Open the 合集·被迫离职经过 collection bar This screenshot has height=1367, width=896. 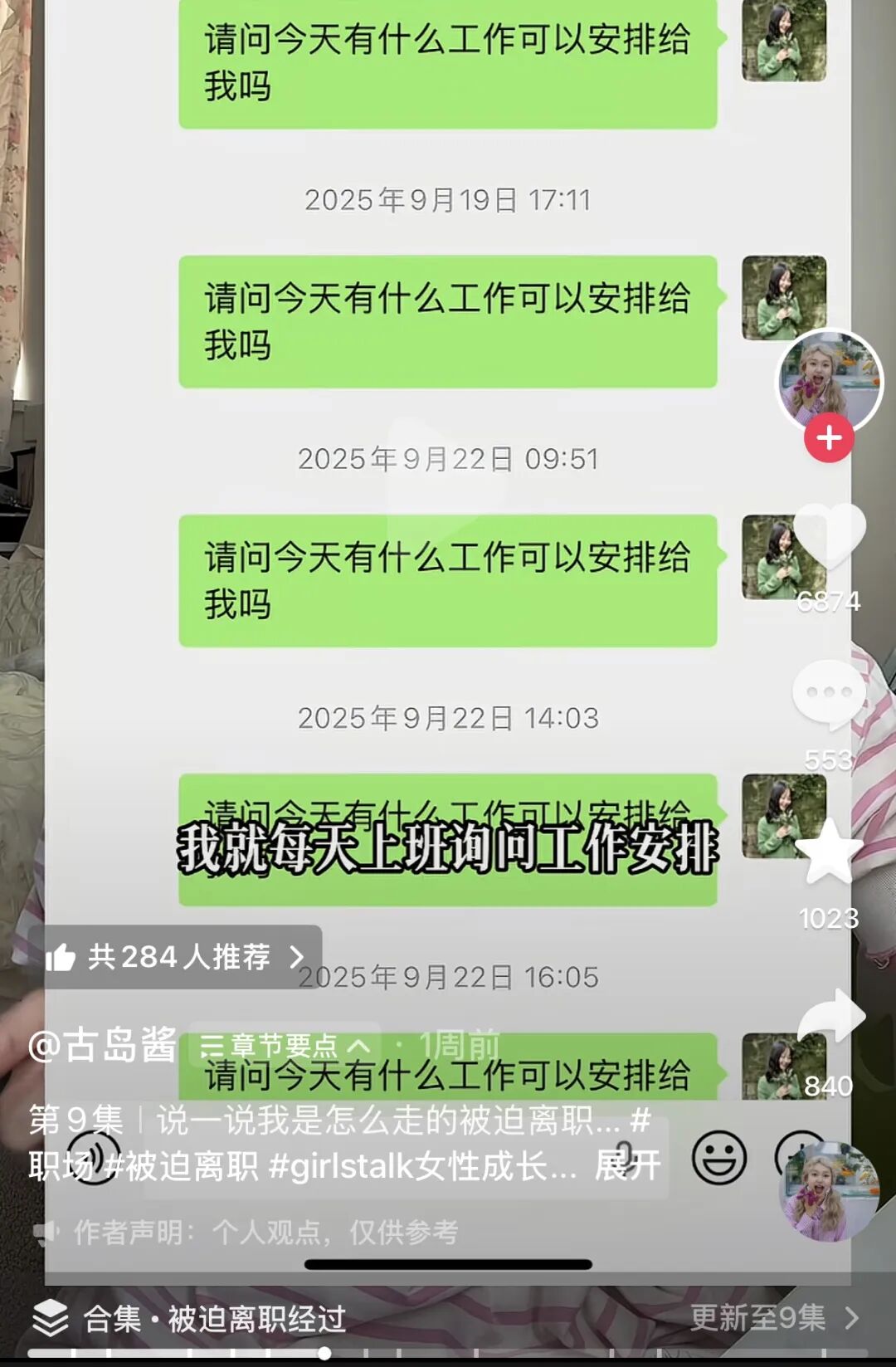pyautogui.click(x=448, y=1318)
